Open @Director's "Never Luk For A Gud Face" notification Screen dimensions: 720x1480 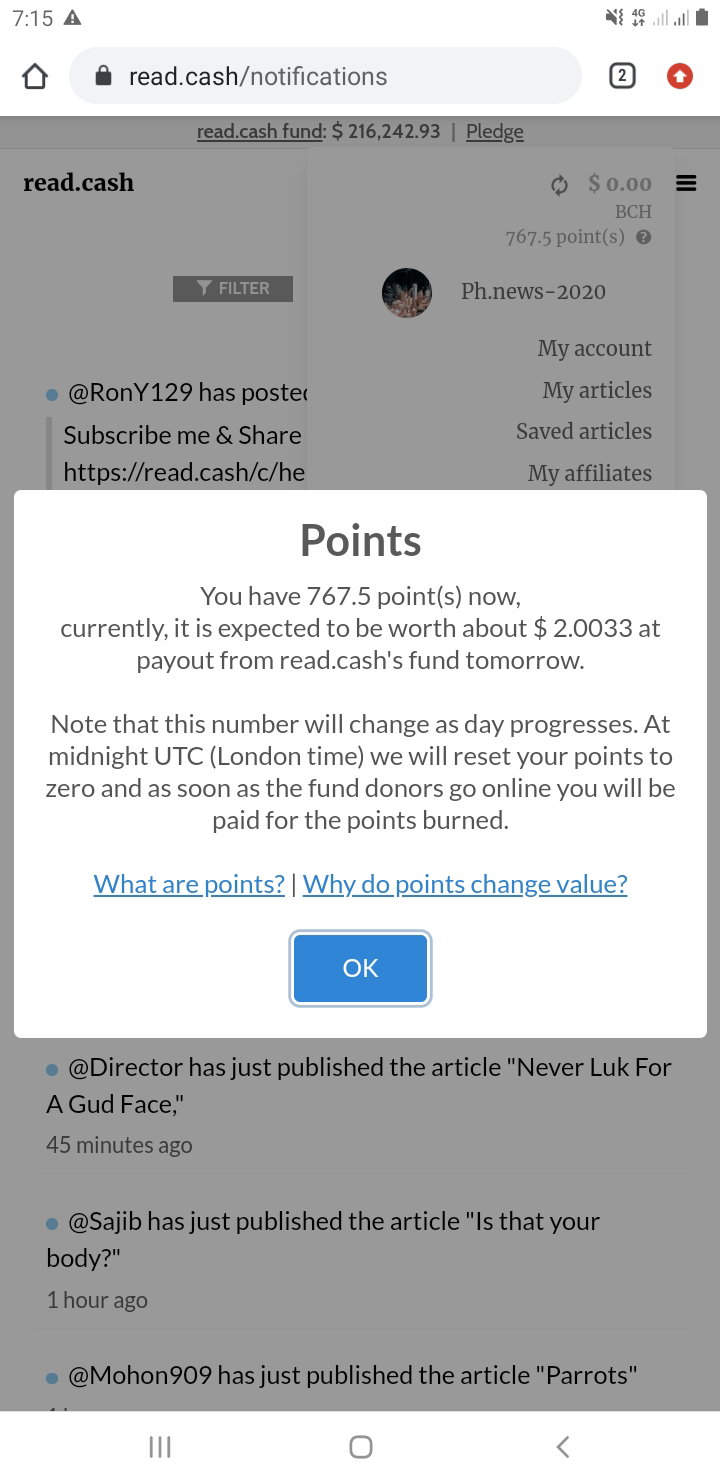click(360, 1085)
